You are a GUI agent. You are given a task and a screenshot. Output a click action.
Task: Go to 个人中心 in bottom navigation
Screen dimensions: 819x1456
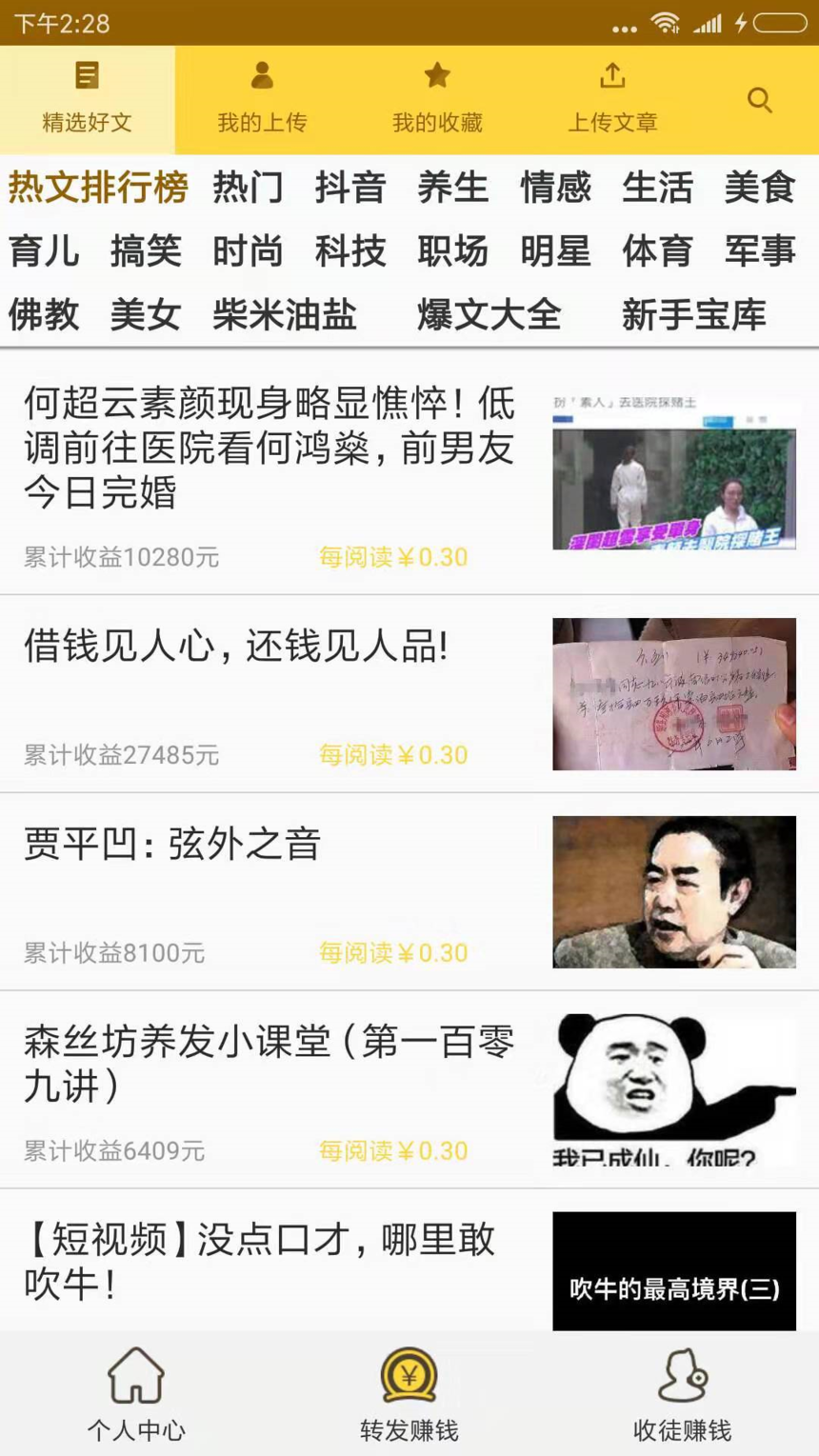(136, 1394)
